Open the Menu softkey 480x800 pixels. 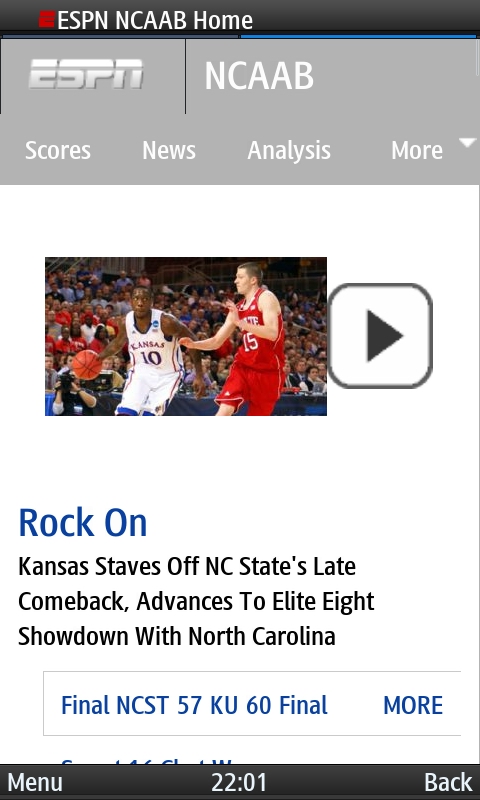[35, 782]
